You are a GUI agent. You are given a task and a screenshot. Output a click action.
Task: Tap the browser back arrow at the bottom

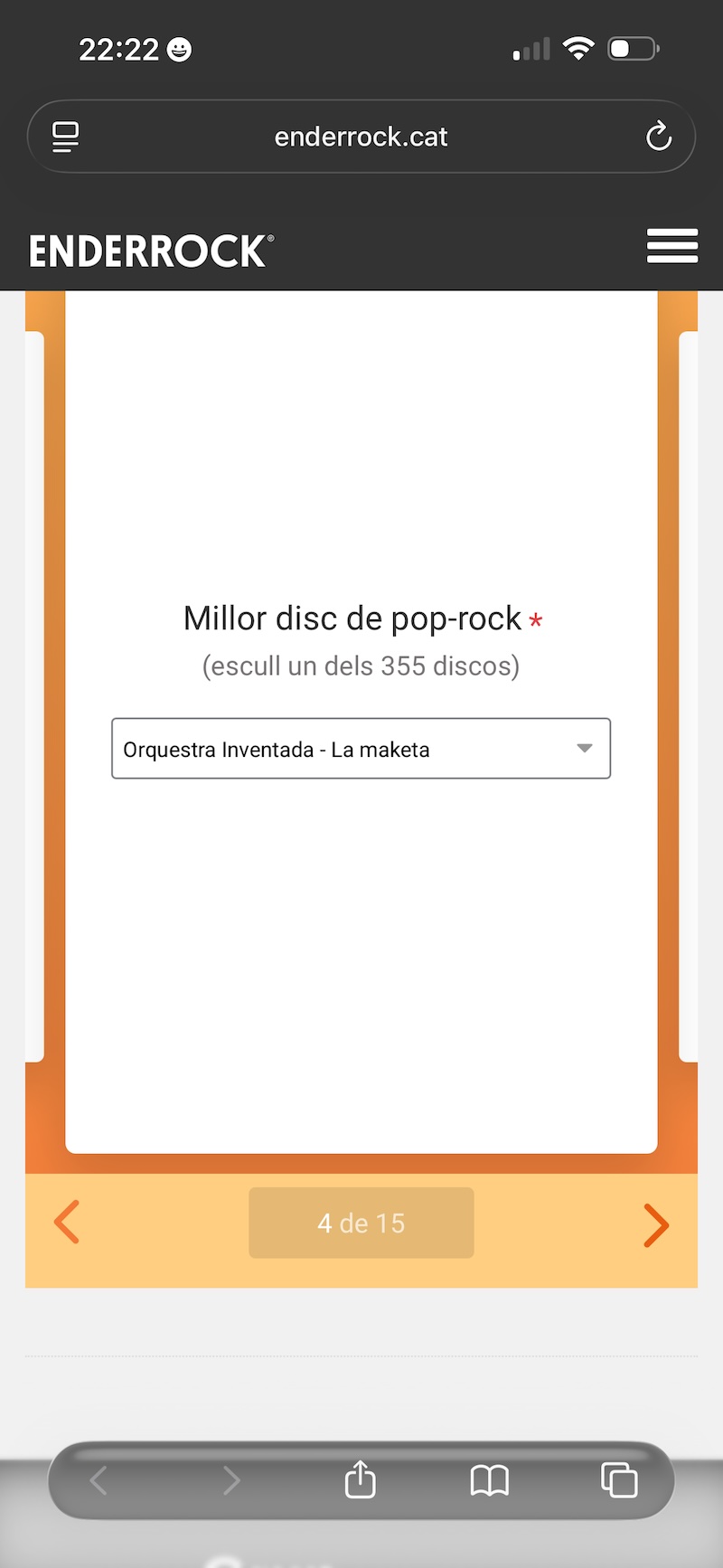[x=99, y=1480]
